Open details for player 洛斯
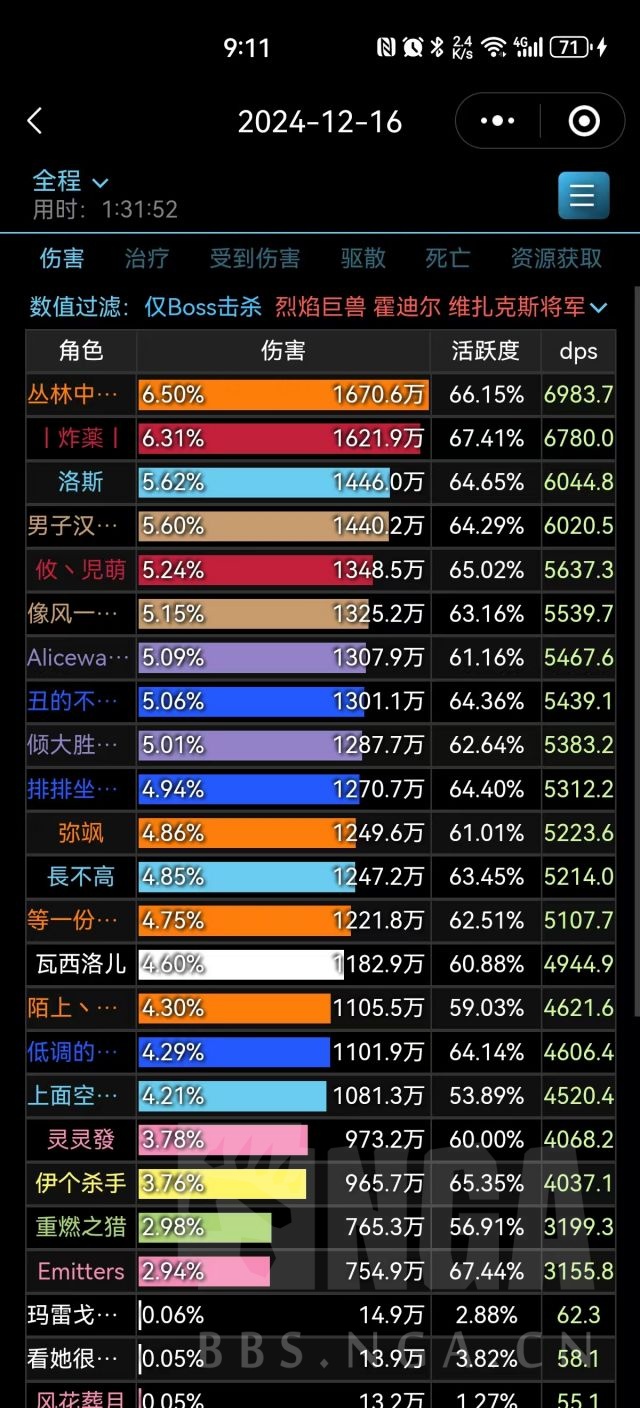 (81, 482)
